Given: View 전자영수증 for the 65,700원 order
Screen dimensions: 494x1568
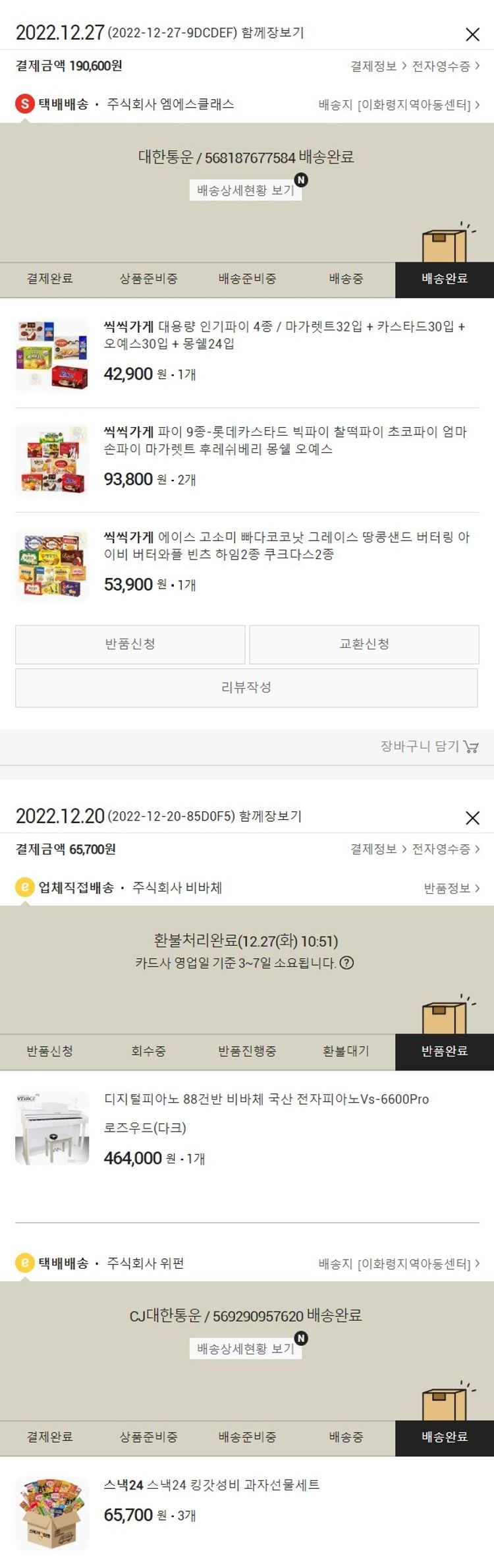Looking at the screenshot, I should point(445,849).
